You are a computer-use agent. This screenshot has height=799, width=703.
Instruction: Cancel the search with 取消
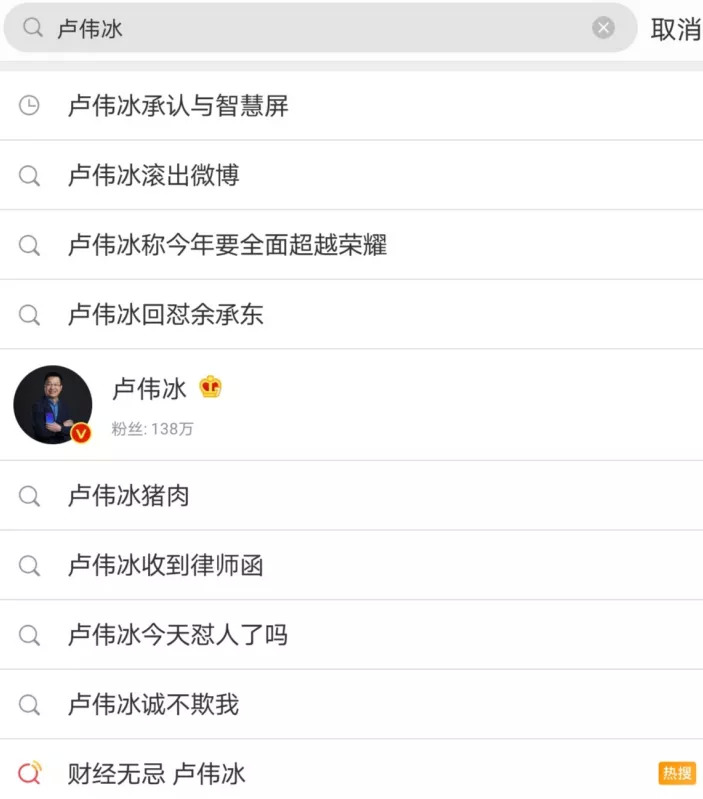point(675,29)
